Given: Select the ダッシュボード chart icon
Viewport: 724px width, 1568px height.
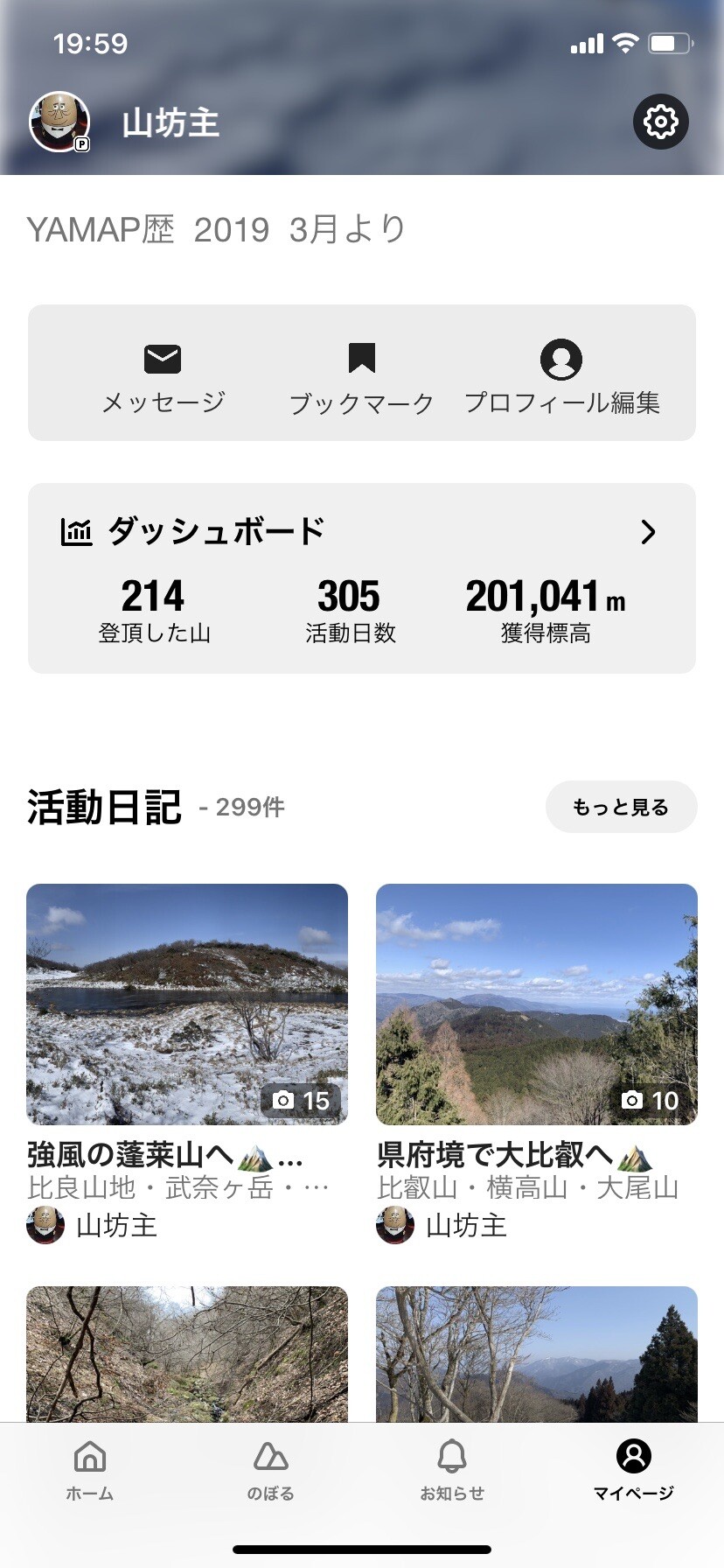Looking at the screenshot, I should click(77, 530).
